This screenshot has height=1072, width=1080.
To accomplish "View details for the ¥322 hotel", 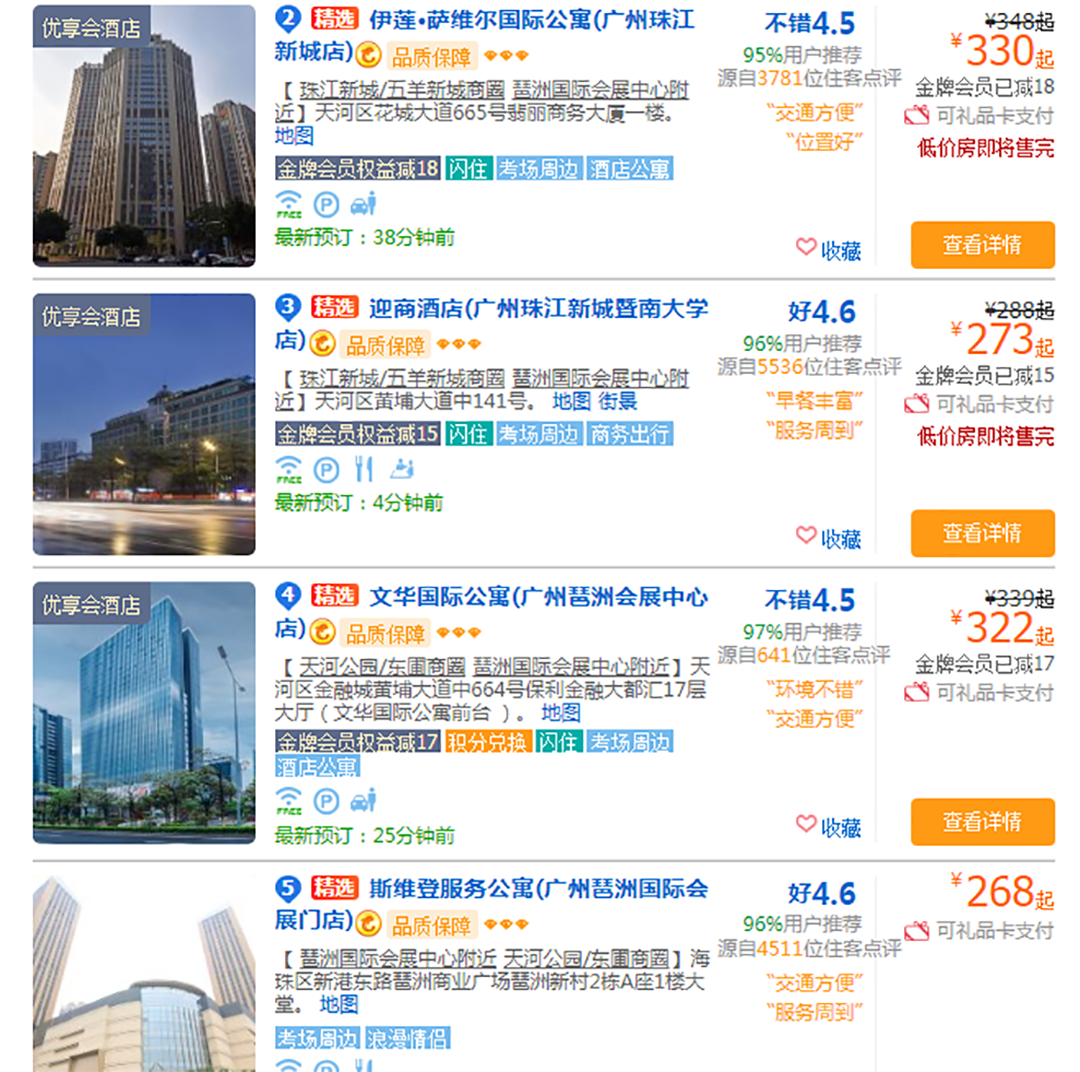I will tap(982, 822).
